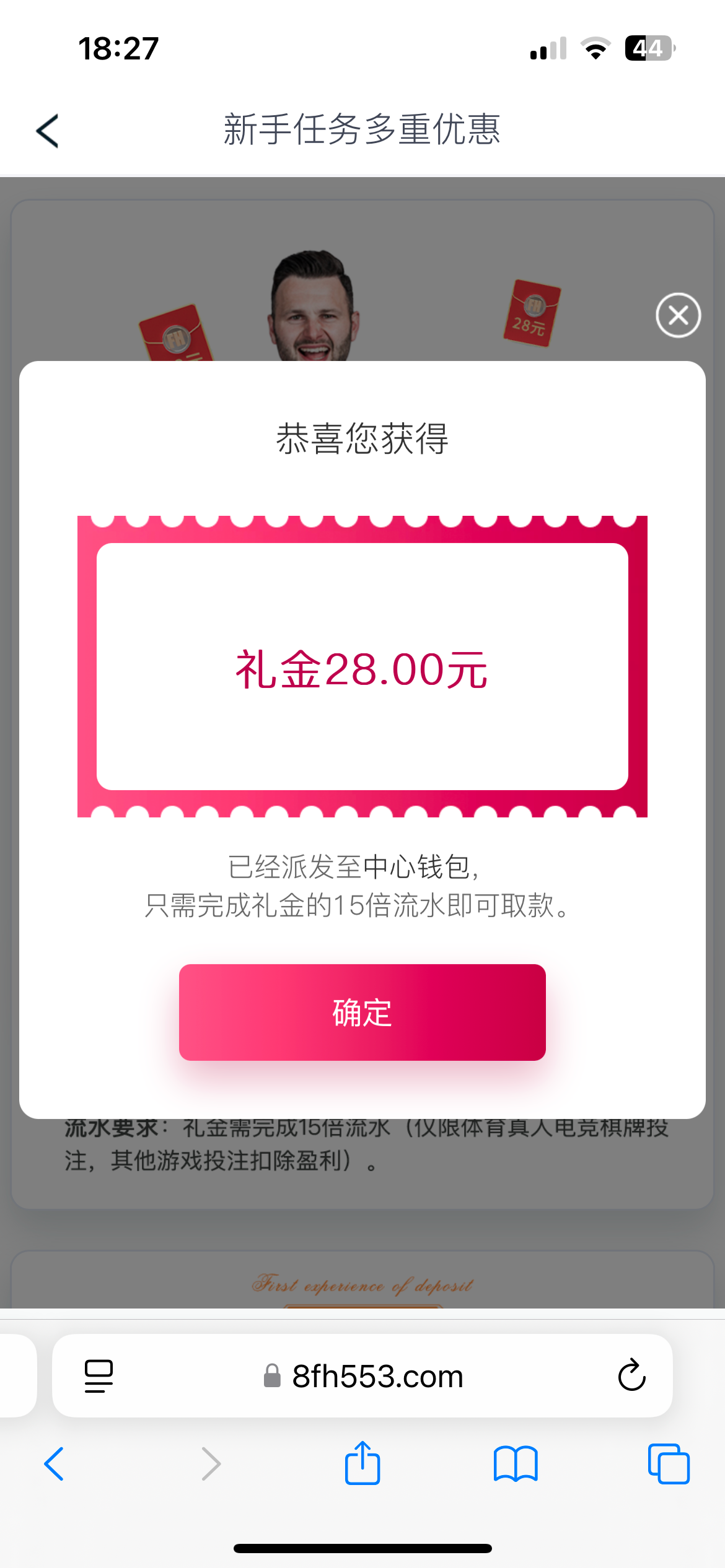Open the page settings menu in address bar

tap(99, 1376)
